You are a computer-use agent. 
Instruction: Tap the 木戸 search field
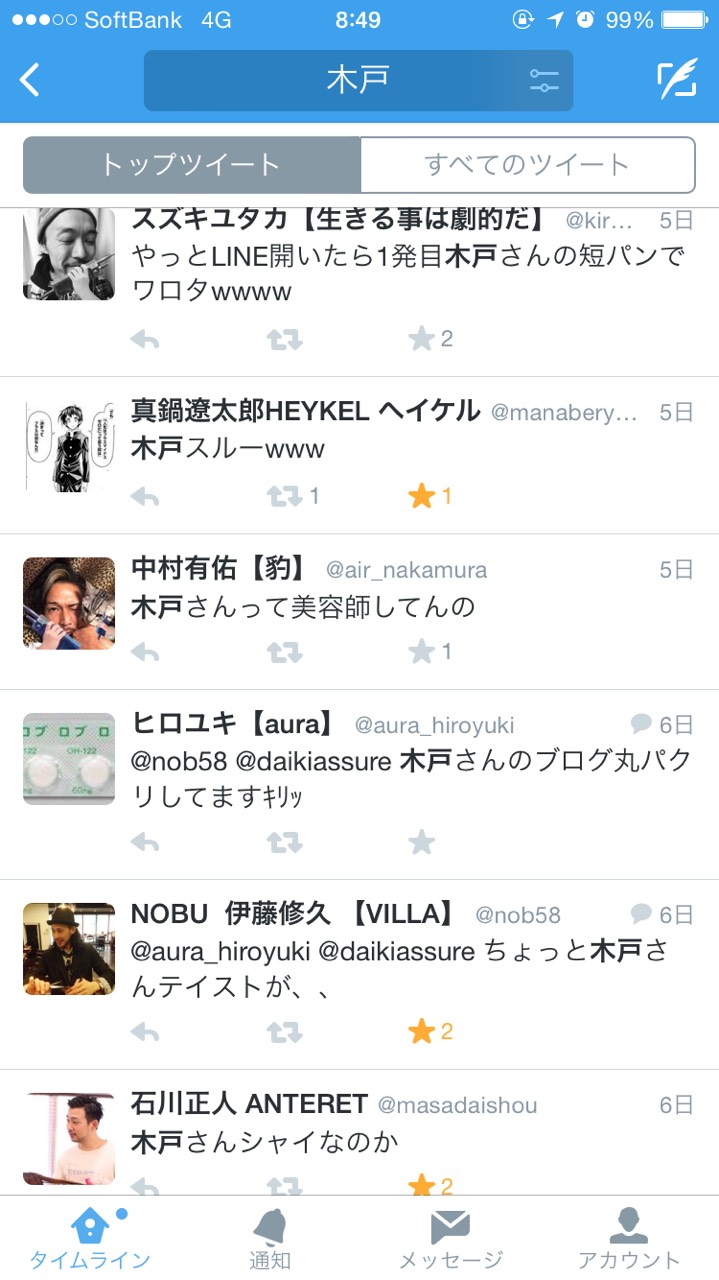tap(340, 81)
